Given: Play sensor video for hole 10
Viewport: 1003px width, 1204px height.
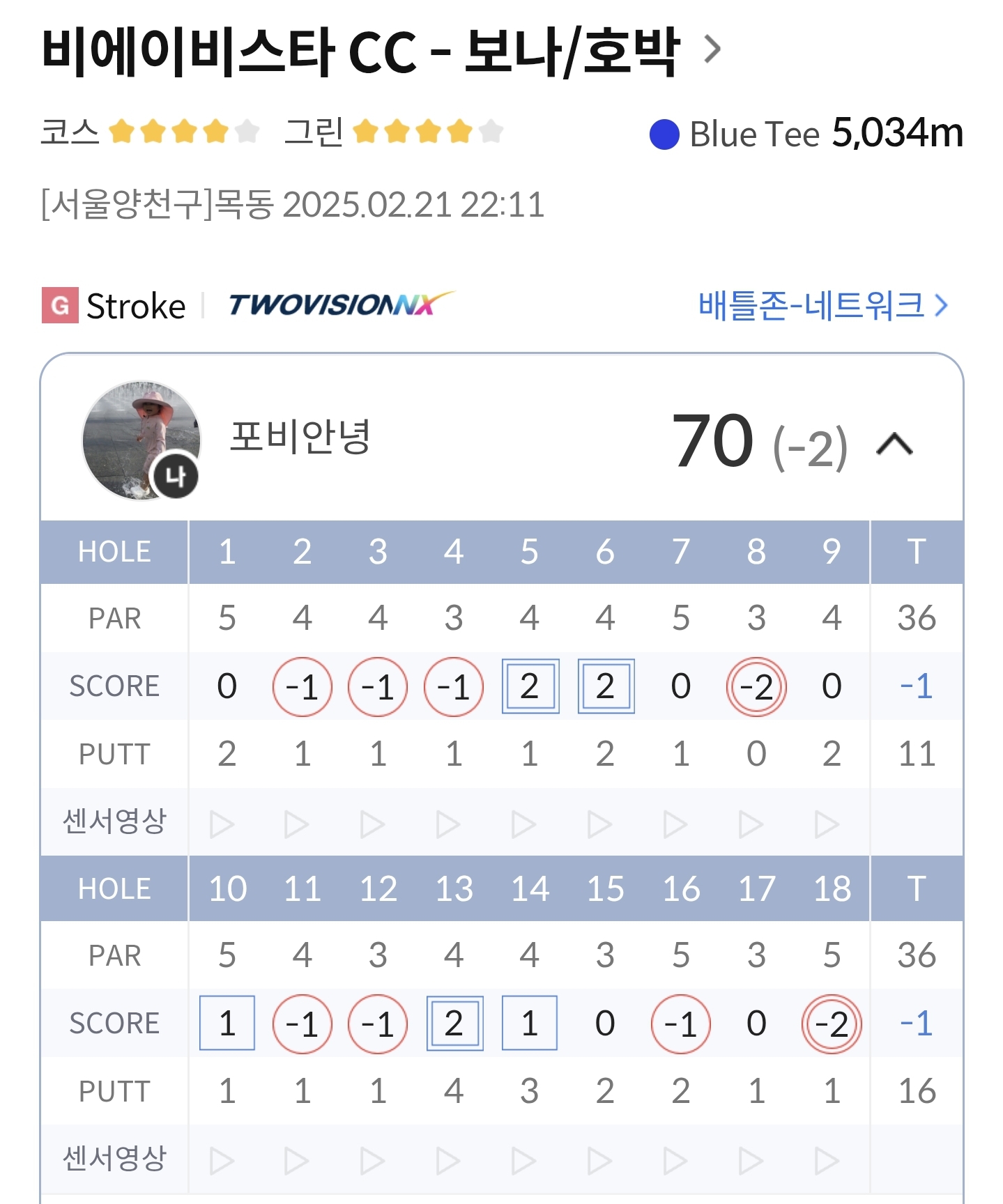Looking at the screenshot, I should [222, 1161].
